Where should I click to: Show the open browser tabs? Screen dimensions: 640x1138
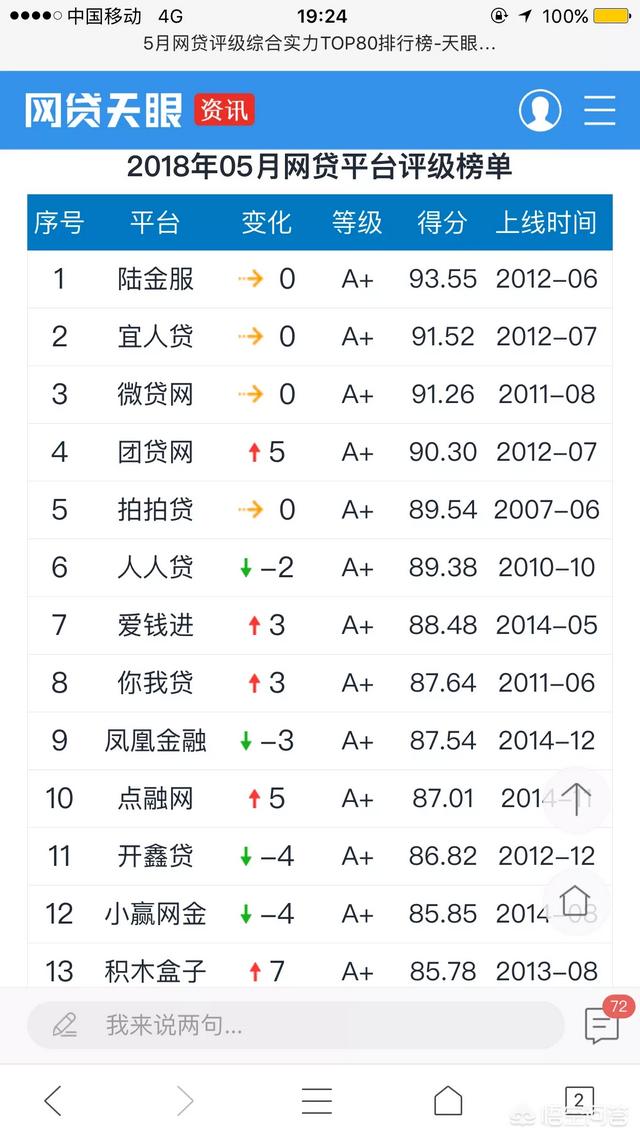tap(578, 1101)
